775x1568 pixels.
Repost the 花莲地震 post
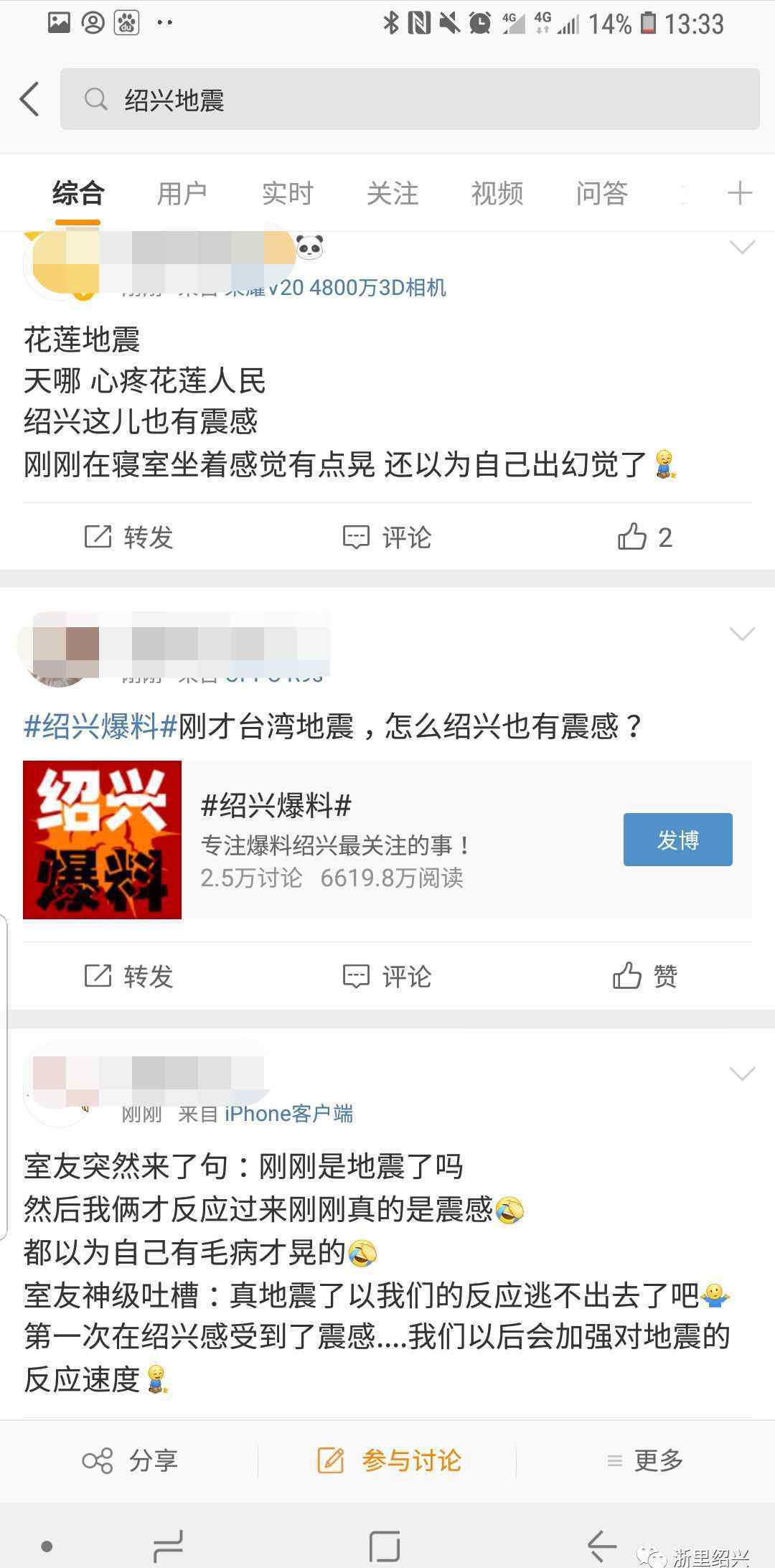click(x=129, y=537)
